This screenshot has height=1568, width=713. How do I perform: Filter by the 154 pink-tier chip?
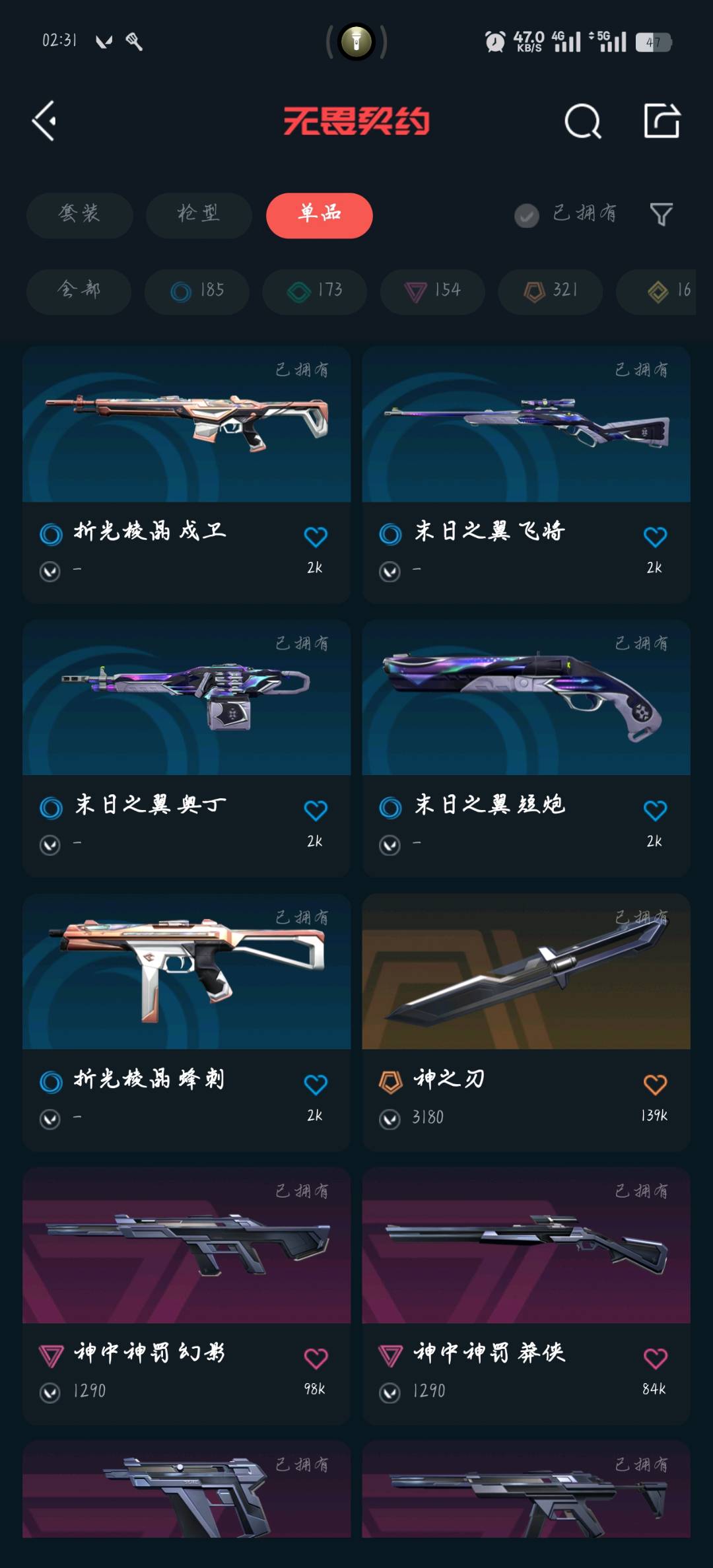[x=432, y=290]
